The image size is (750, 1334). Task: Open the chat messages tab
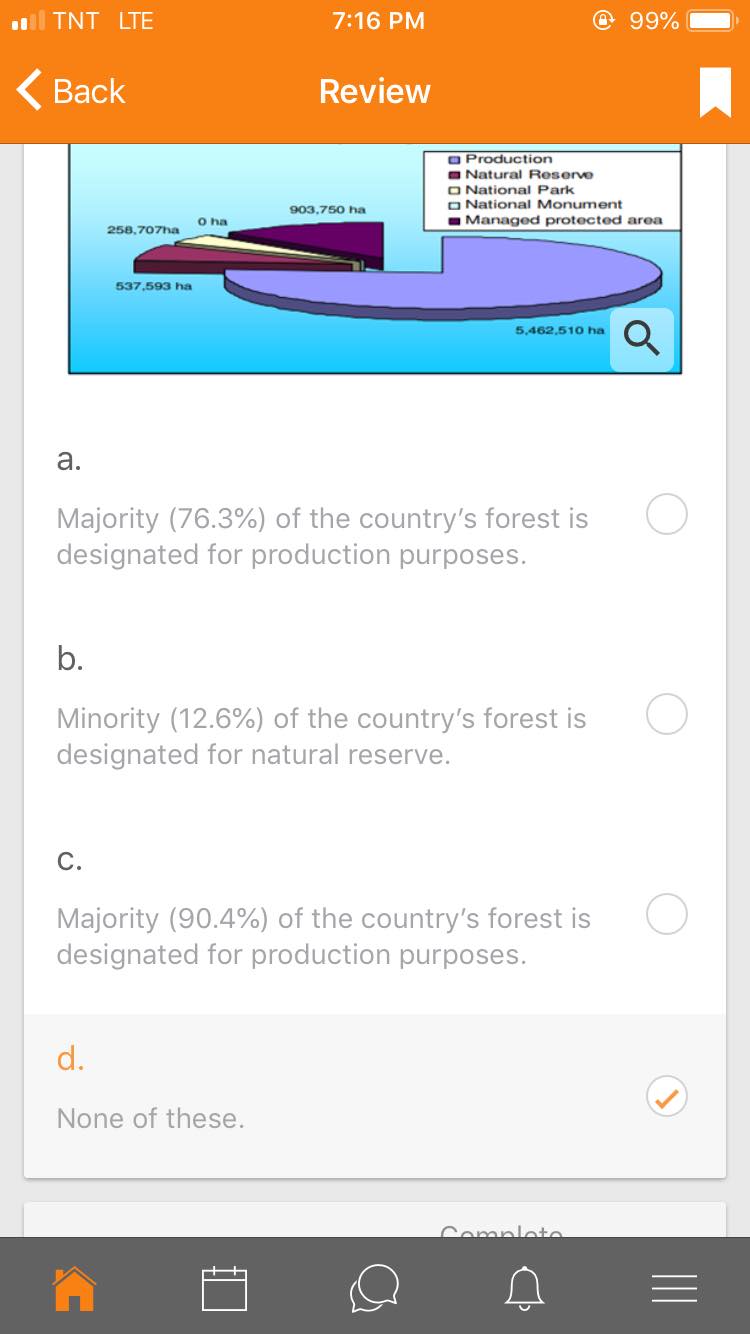coord(375,1289)
